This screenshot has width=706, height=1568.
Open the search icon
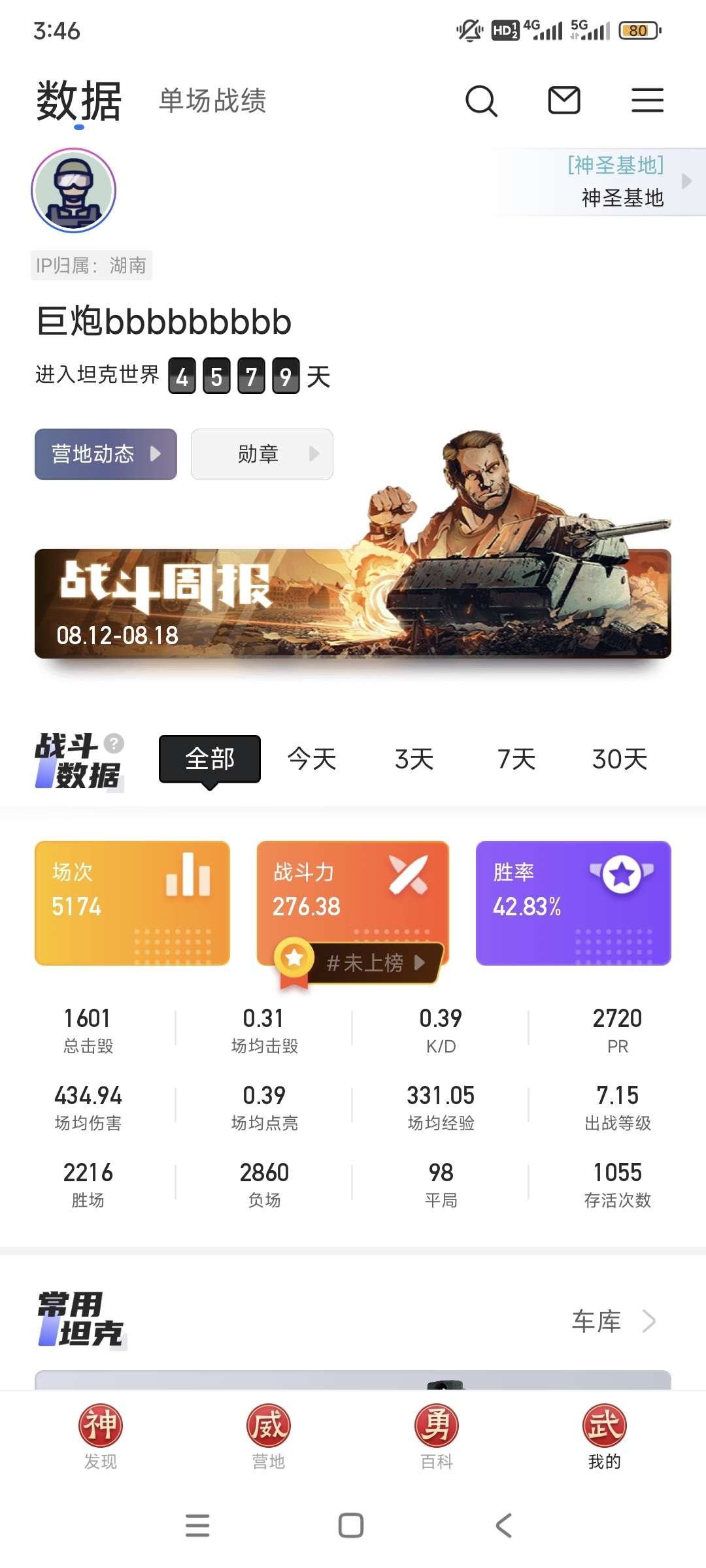pos(481,101)
